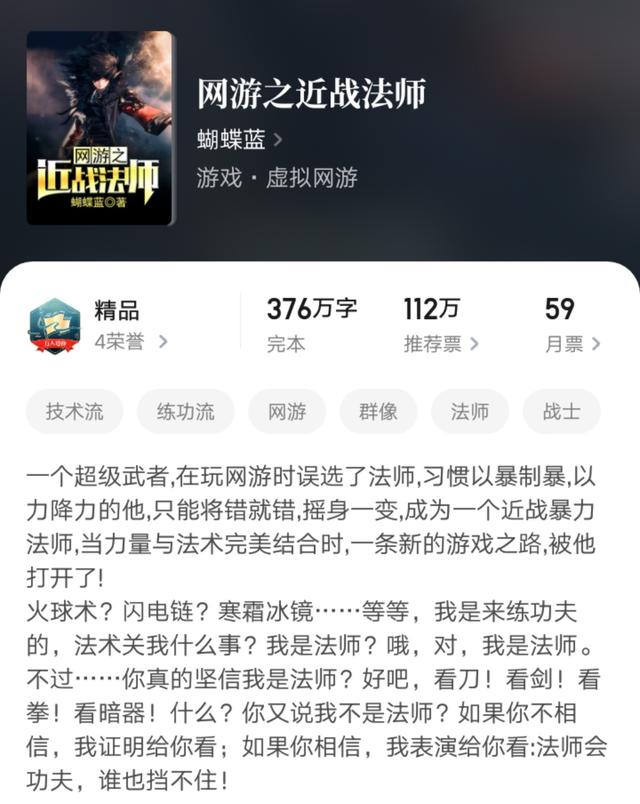Screen dimensions: 640x804
Task: View the 4荣誉 honors details
Action: [130, 342]
